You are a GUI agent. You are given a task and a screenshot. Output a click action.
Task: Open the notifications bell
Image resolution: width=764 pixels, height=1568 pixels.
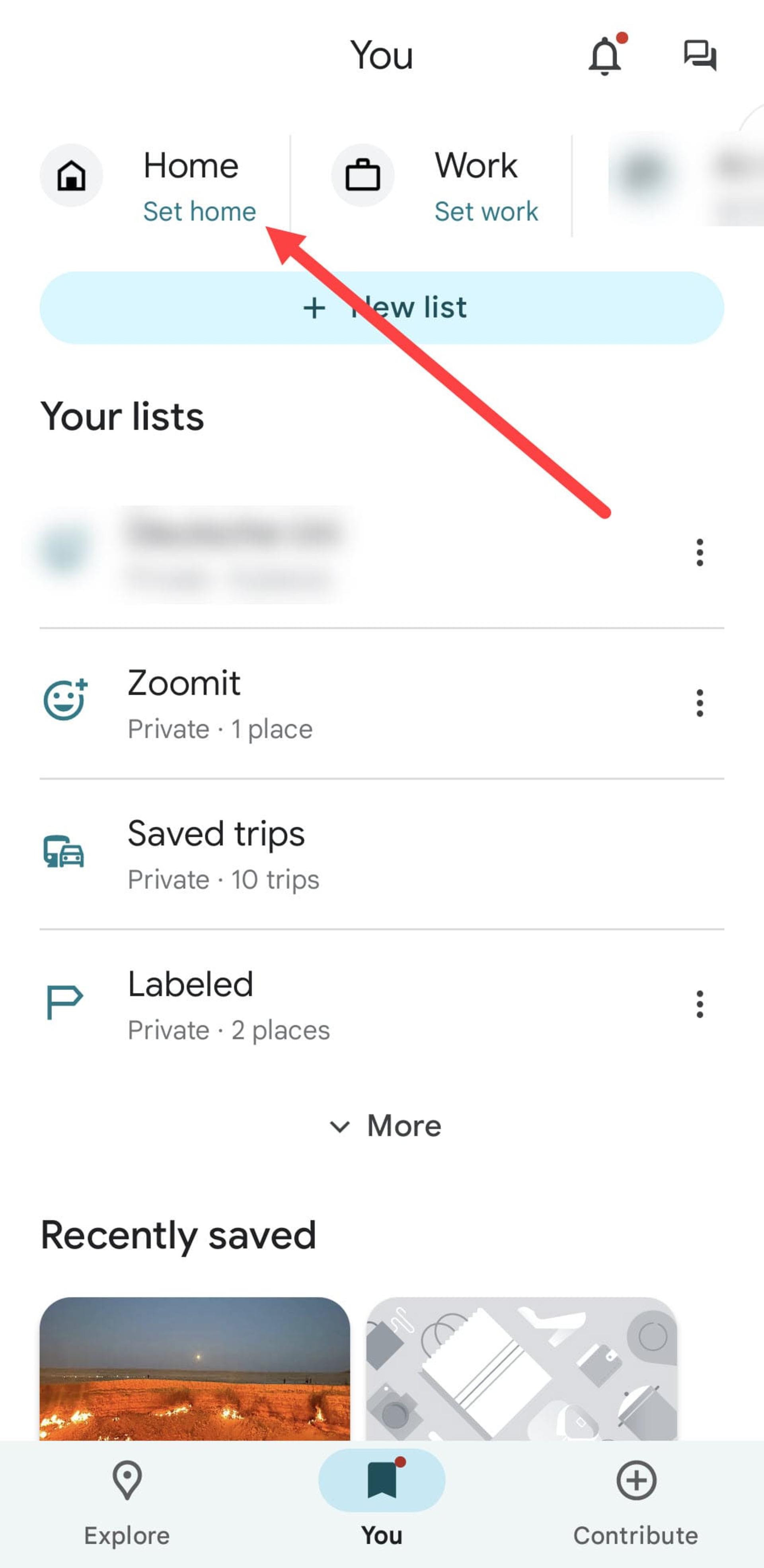click(x=605, y=55)
